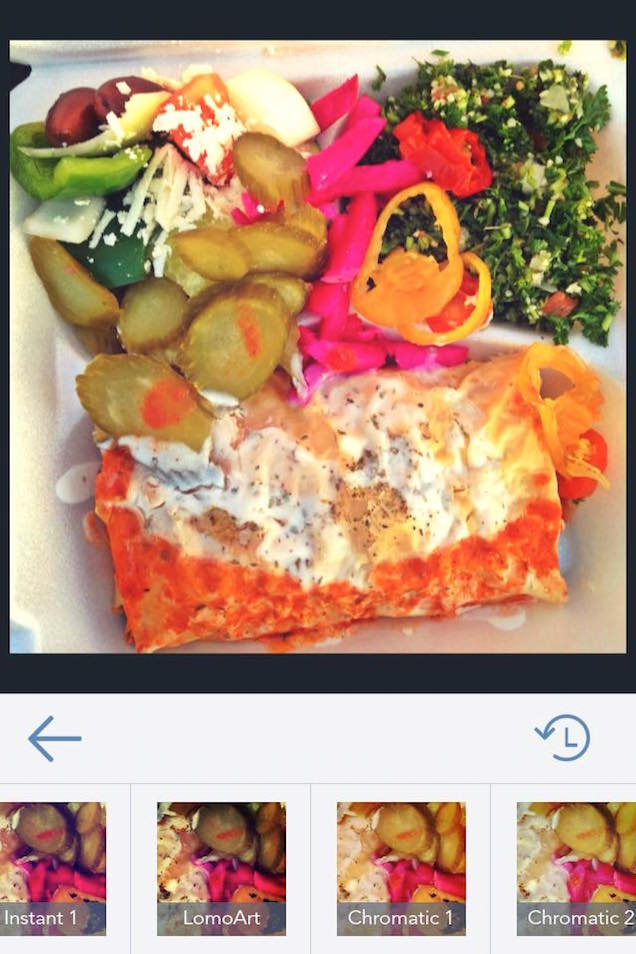
Task: Select the LomoArt filter
Action: coord(221,868)
